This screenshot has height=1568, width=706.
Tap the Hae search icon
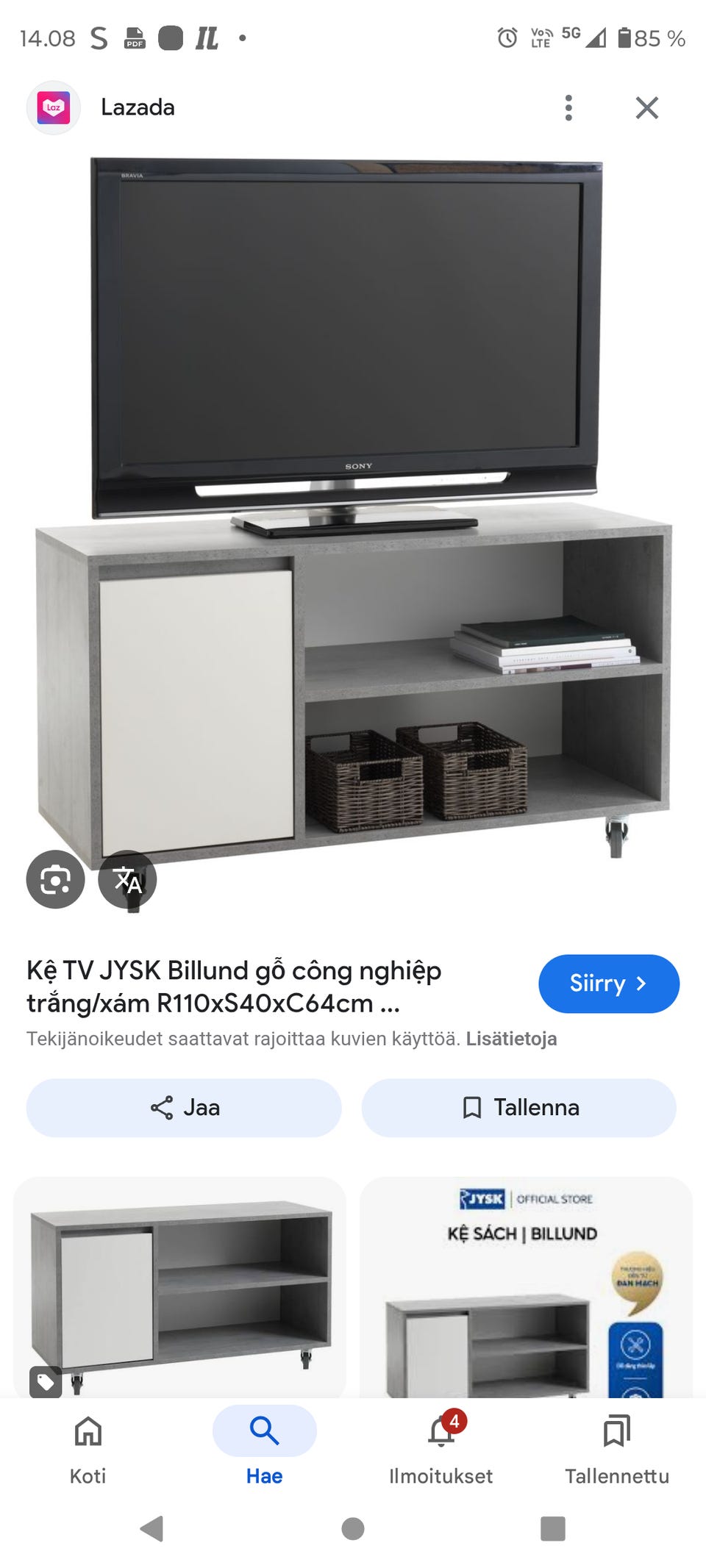(263, 1430)
